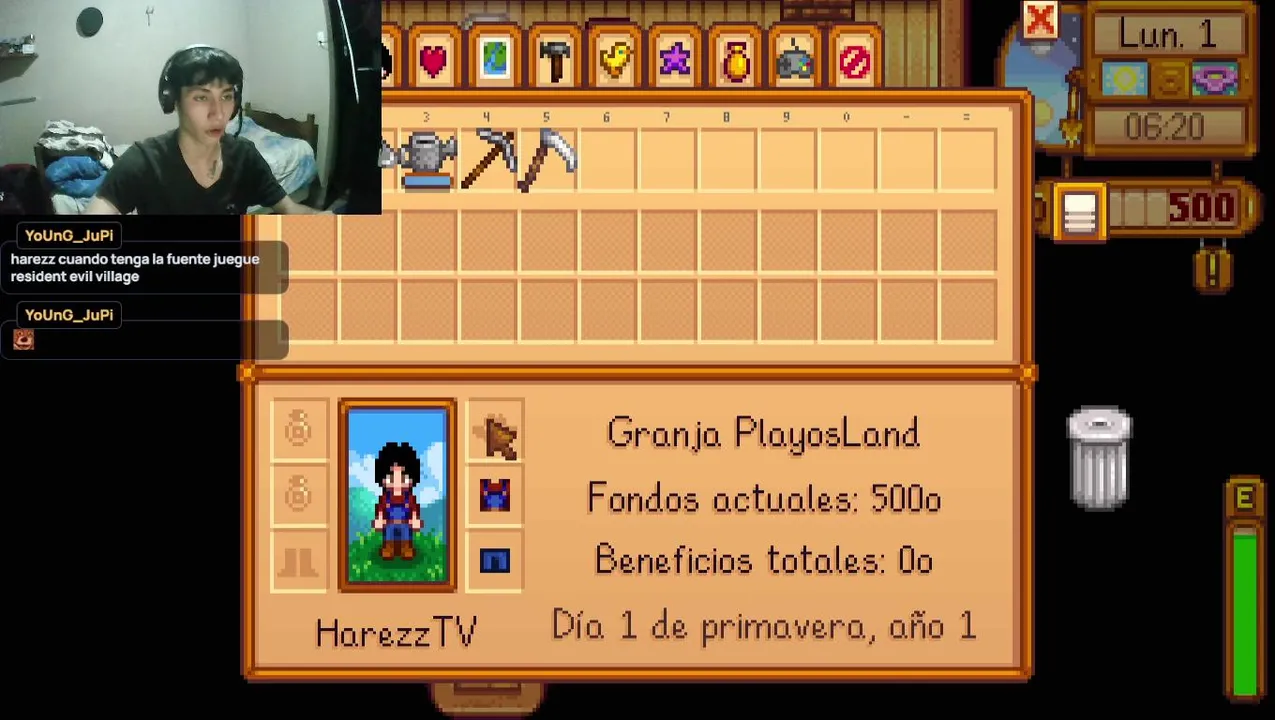Switch to the social heart tab
The width and height of the screenshot is (1275, 720).
click(433, 61)
